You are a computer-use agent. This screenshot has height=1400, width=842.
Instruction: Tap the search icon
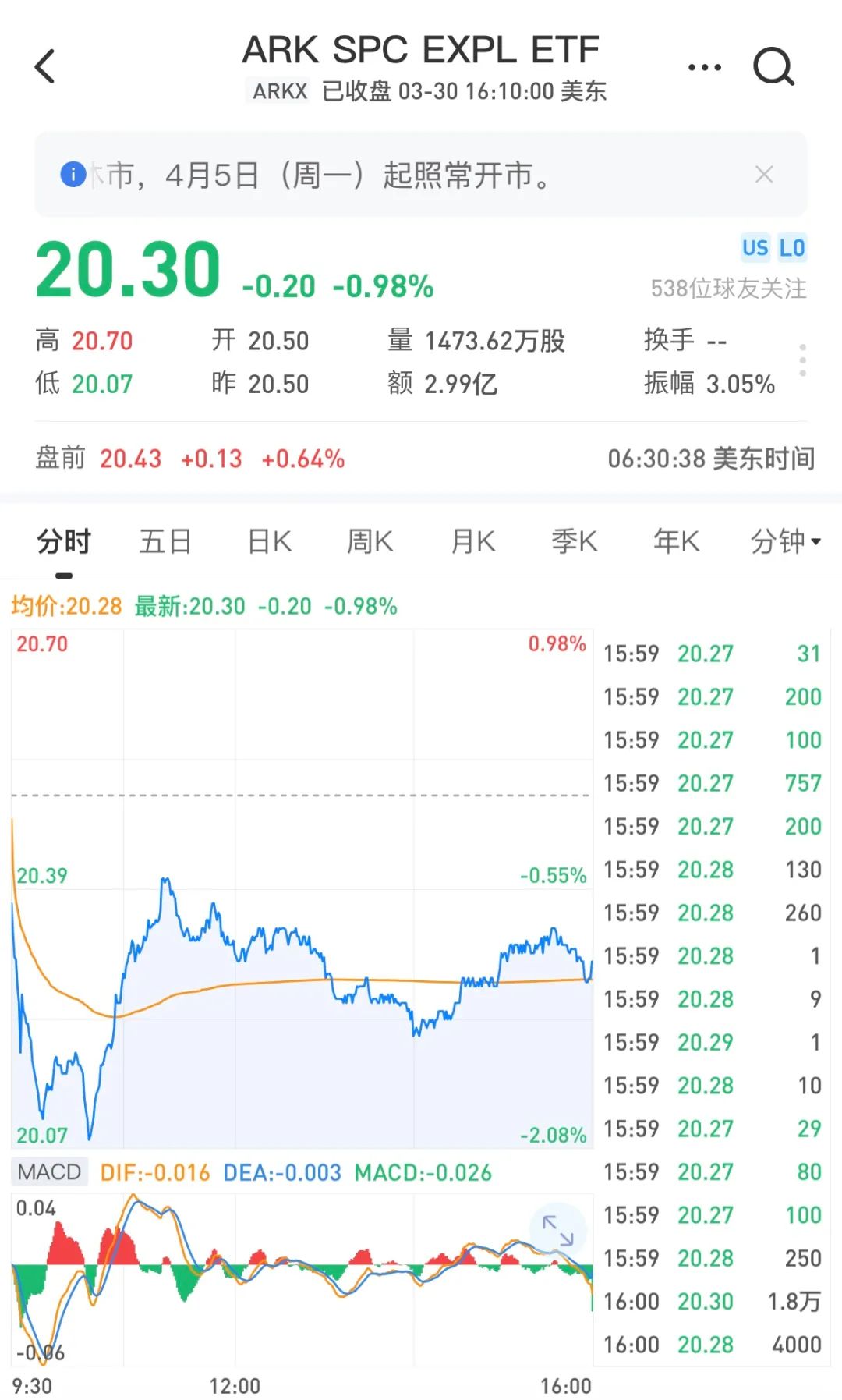(x=772, y=66)
